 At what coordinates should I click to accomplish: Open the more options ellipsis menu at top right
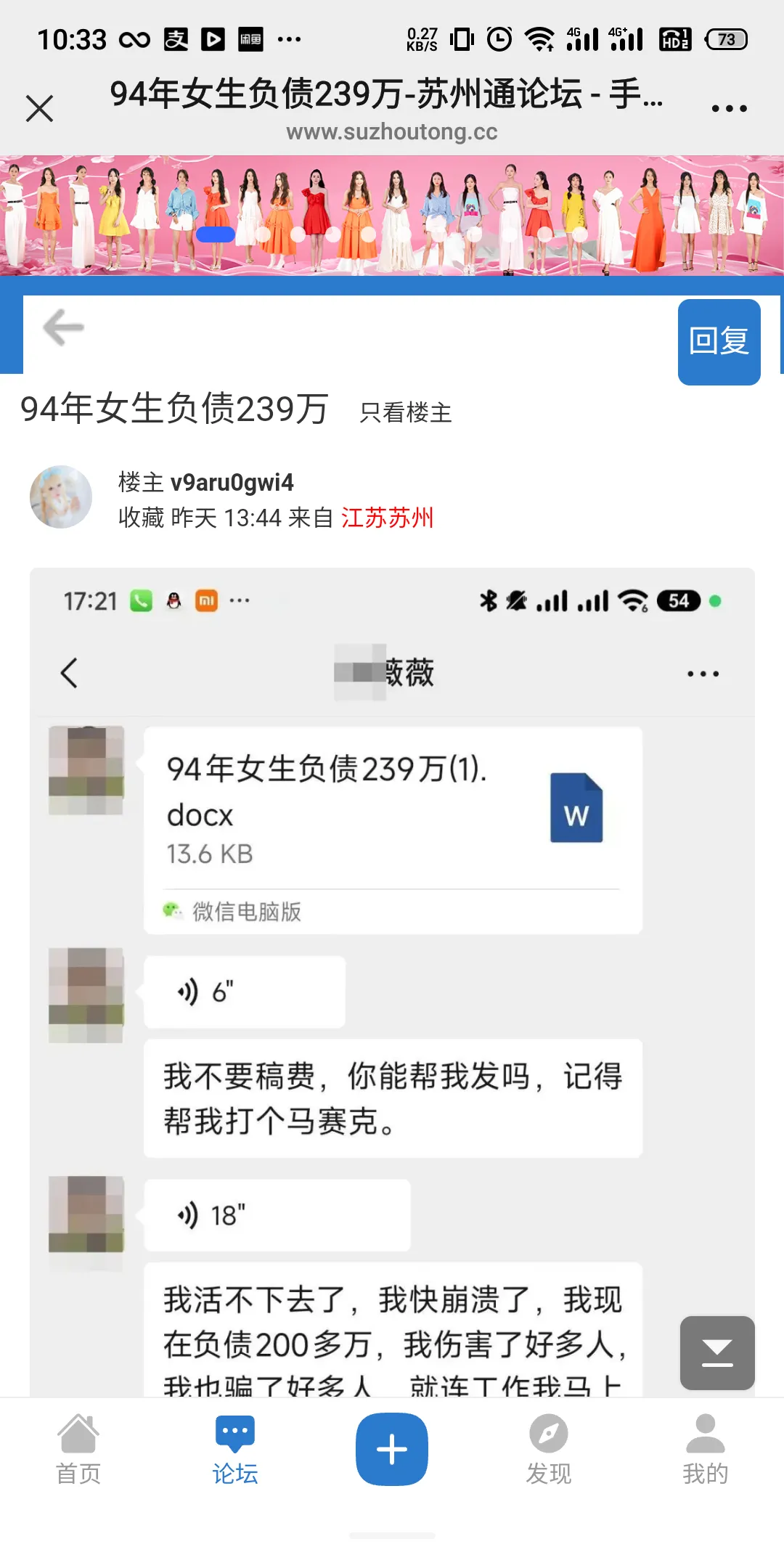(x=730, y=107)
